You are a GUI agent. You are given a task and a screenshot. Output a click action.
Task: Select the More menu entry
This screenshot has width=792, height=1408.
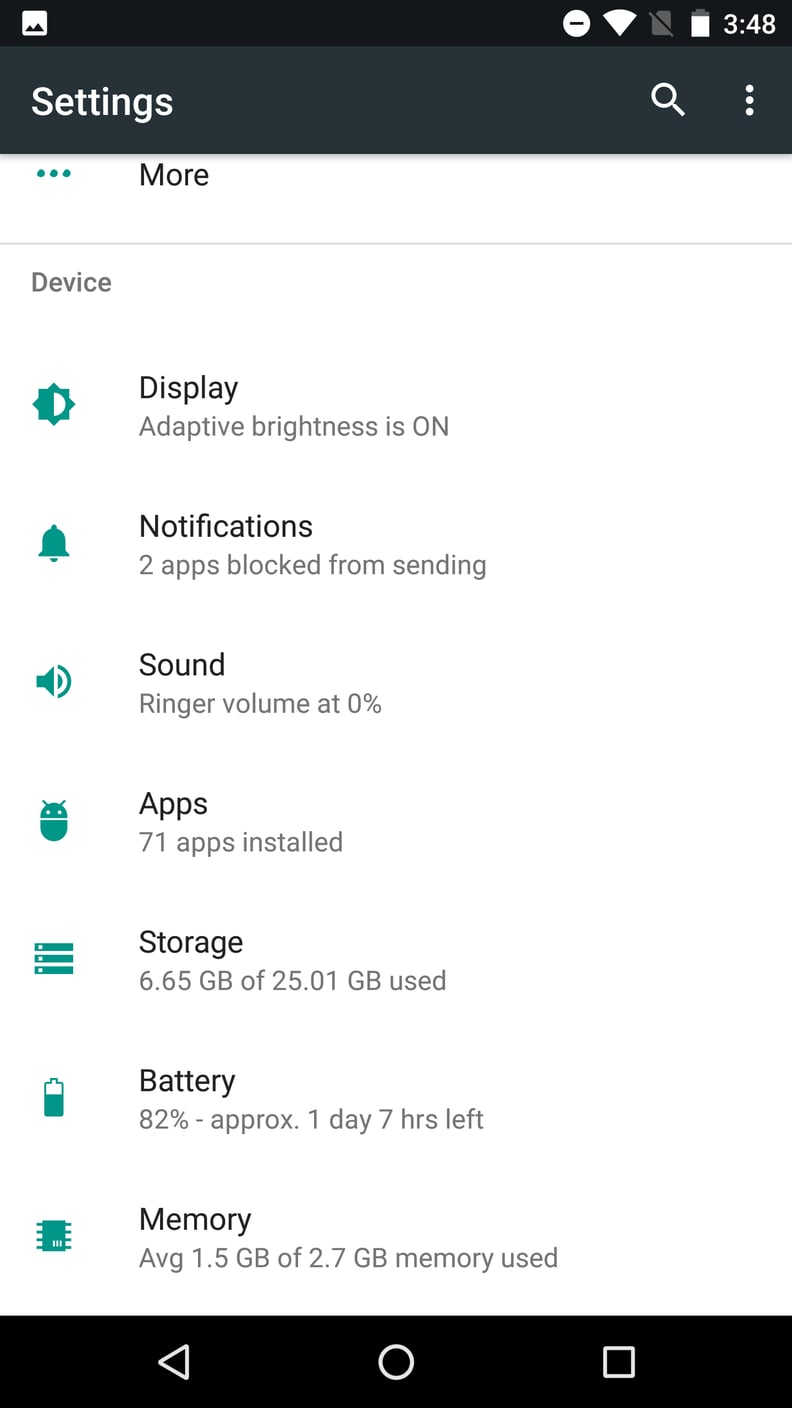click(174, 174)
